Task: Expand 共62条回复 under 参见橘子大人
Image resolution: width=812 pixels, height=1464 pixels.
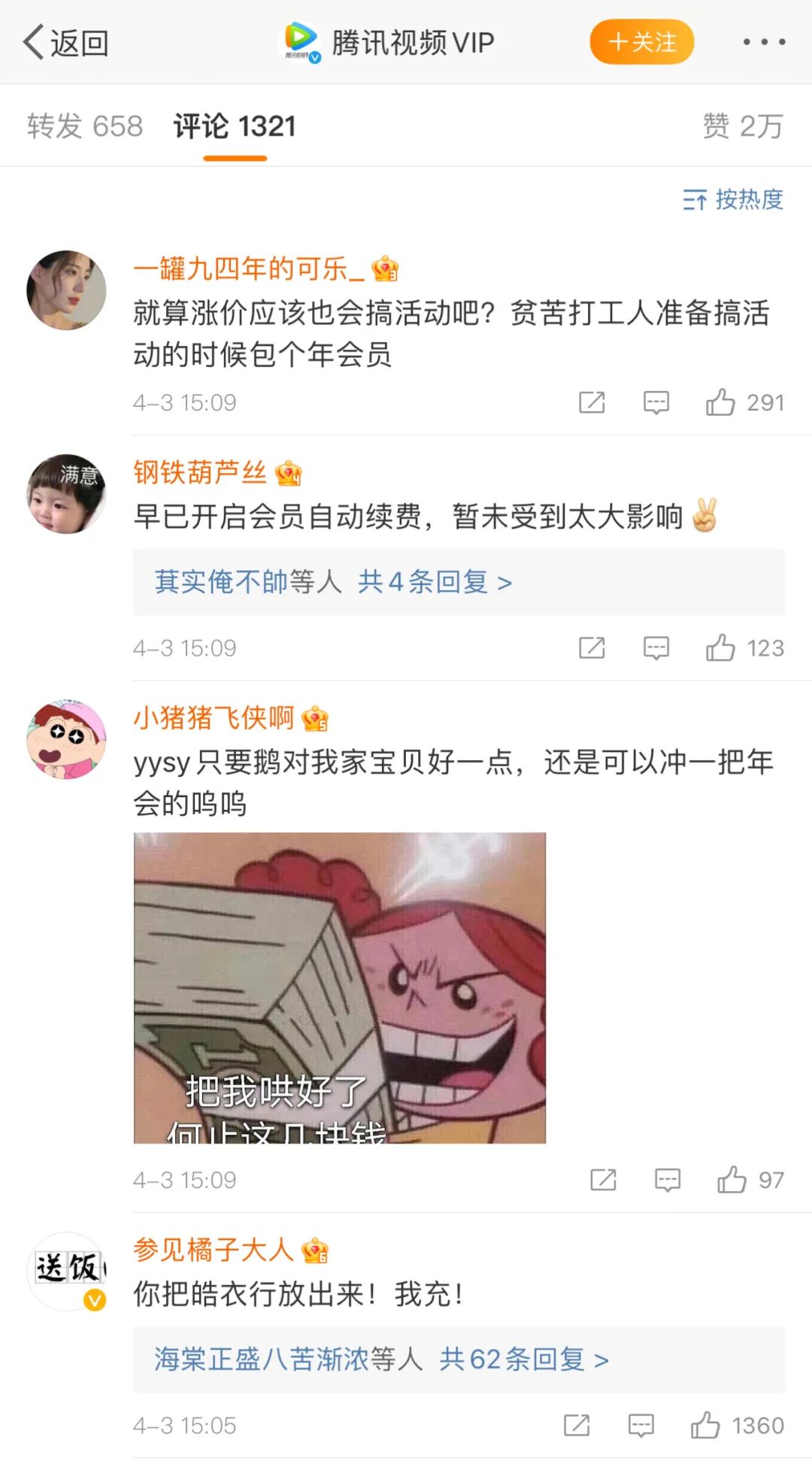Action: tap(523, 1359)
